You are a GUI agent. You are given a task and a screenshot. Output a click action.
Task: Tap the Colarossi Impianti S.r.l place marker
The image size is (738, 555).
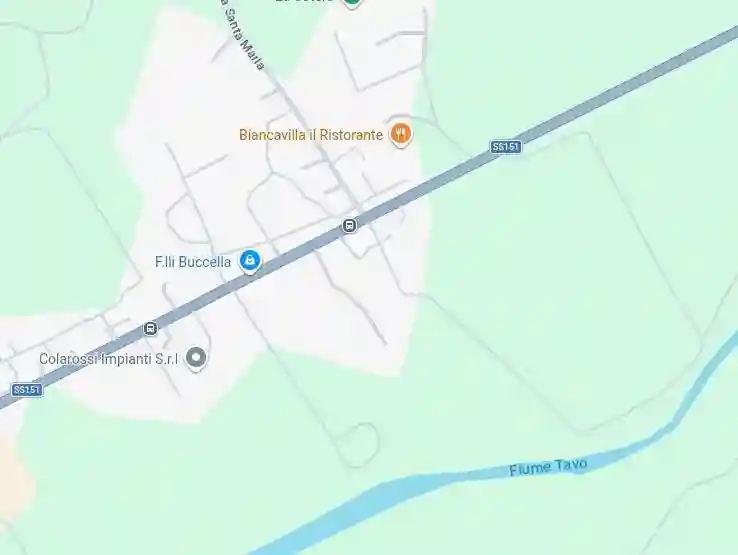tap(197, 357)
